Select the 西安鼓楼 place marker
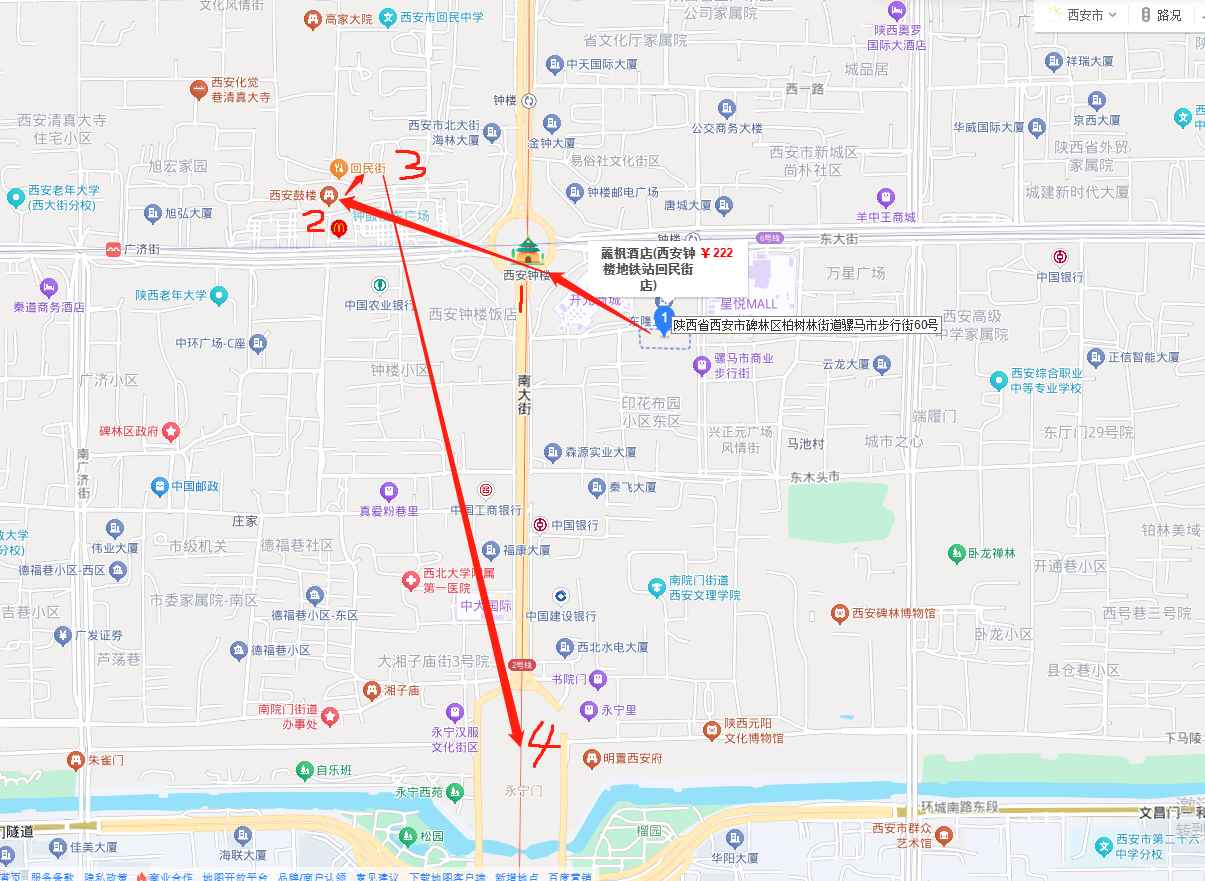The width and height of the screenshot is (1205, 881). [328, 195]
